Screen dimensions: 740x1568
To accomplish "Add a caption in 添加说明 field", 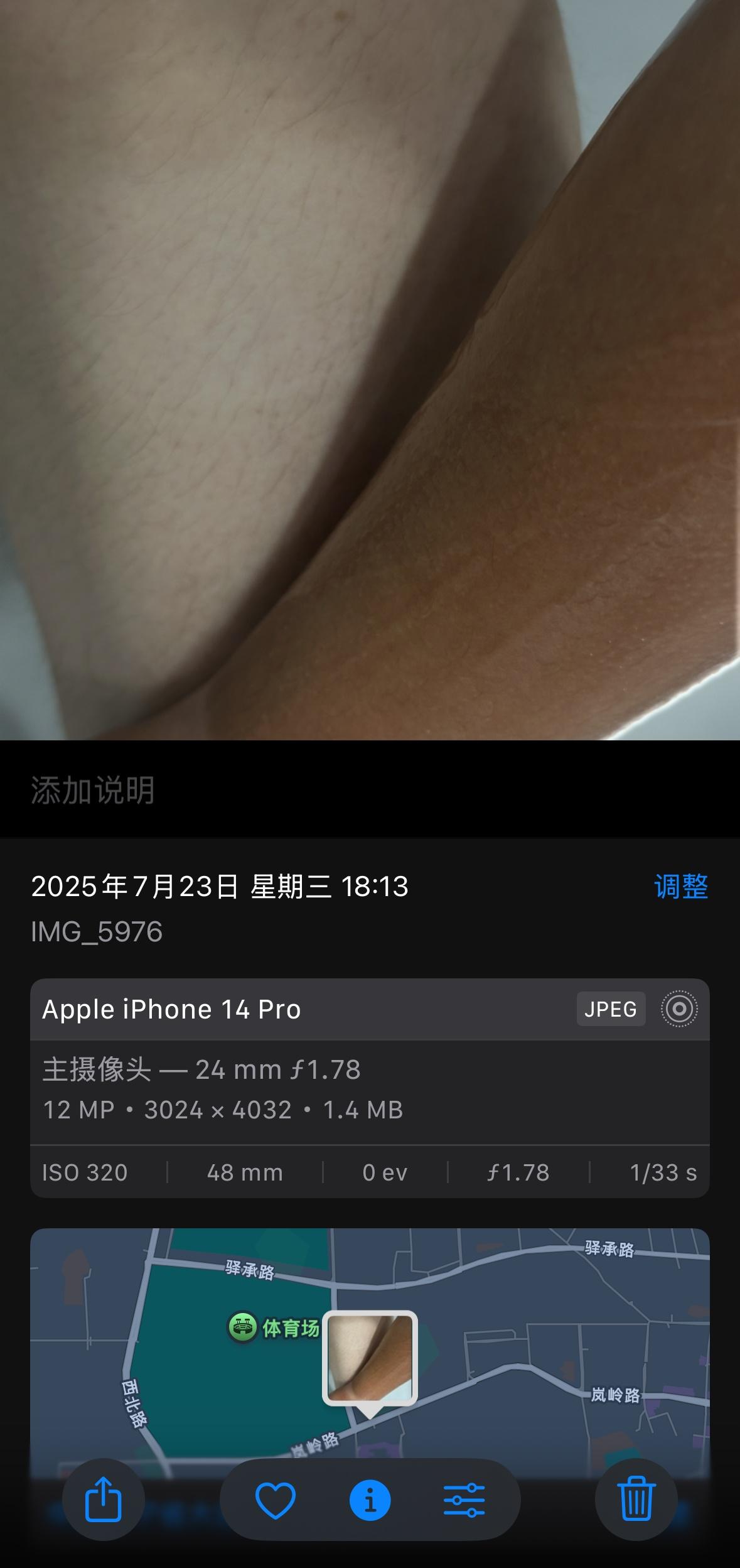I will click(370, 790).
